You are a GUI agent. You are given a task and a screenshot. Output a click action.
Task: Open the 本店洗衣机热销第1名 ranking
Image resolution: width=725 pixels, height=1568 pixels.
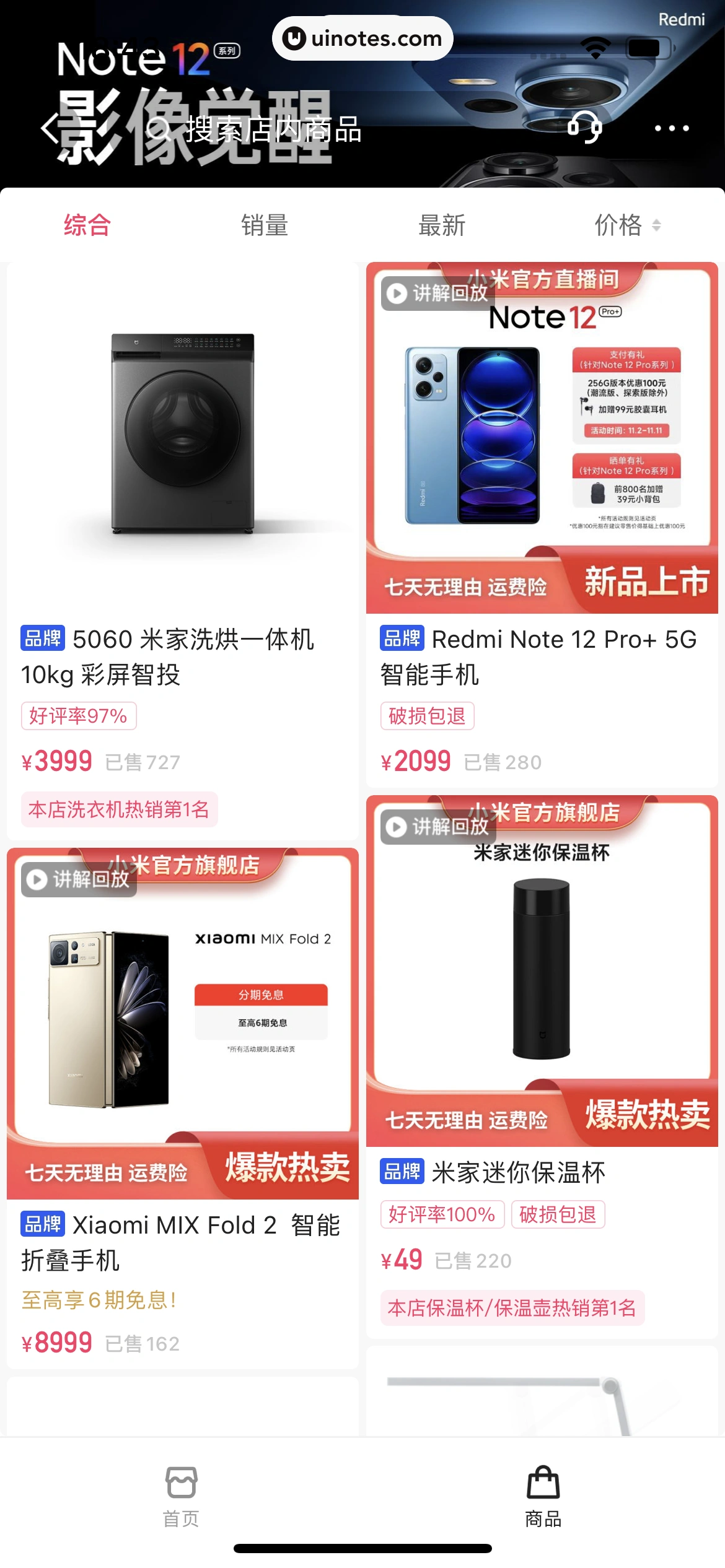click(119, 809)
